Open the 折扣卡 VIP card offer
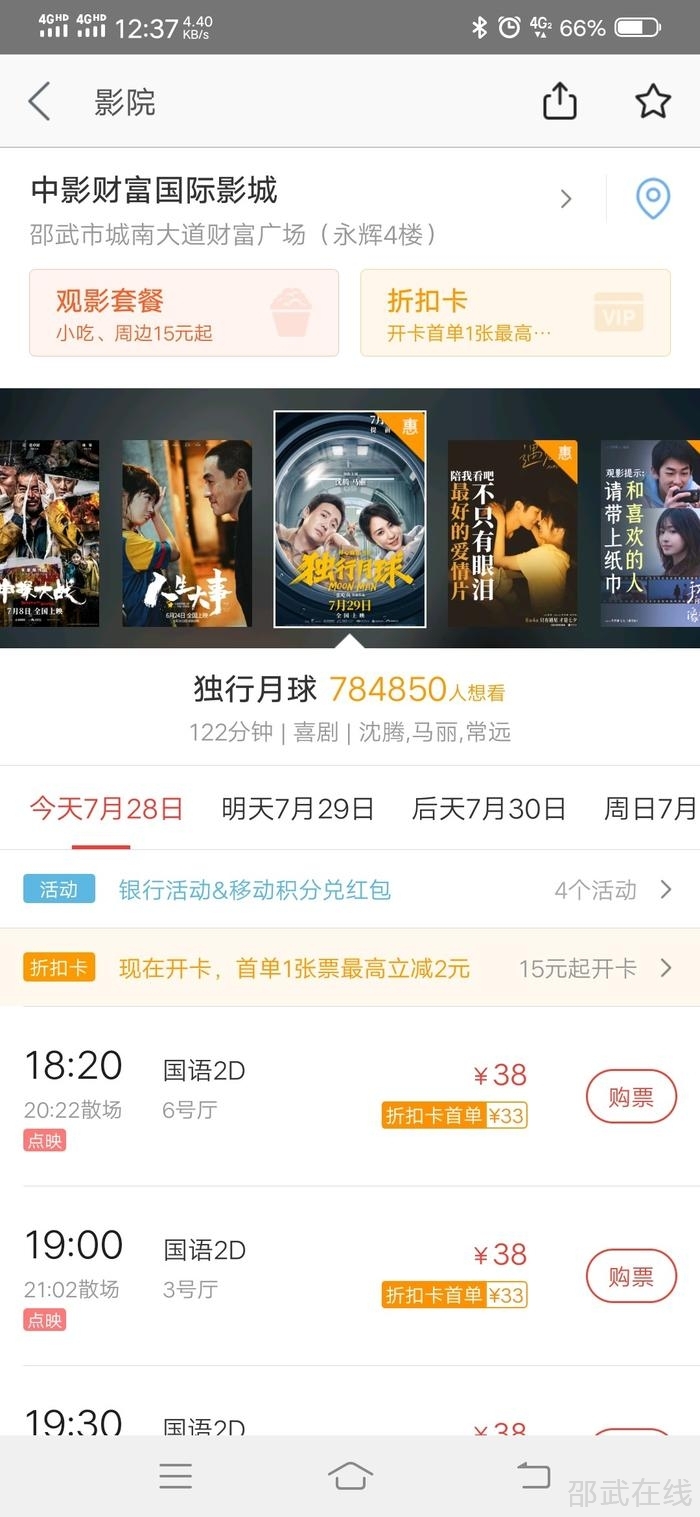700x1517 pixels. 515,312
